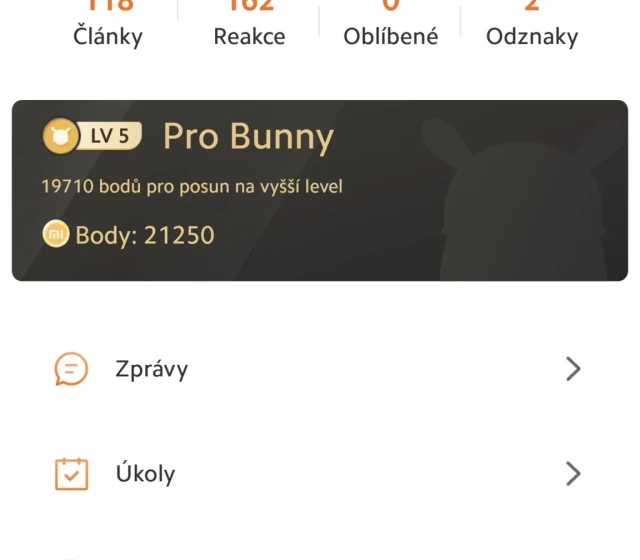Screen dimensions: 640x560
Task: Open Zprávy messages row
Action: pos(319,369)
